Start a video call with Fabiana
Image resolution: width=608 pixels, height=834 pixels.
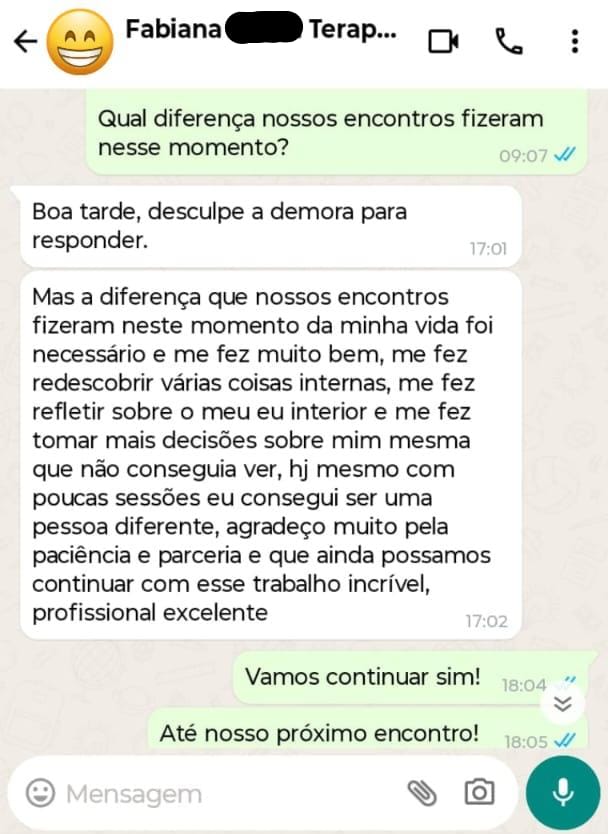(x=442, y=41)
